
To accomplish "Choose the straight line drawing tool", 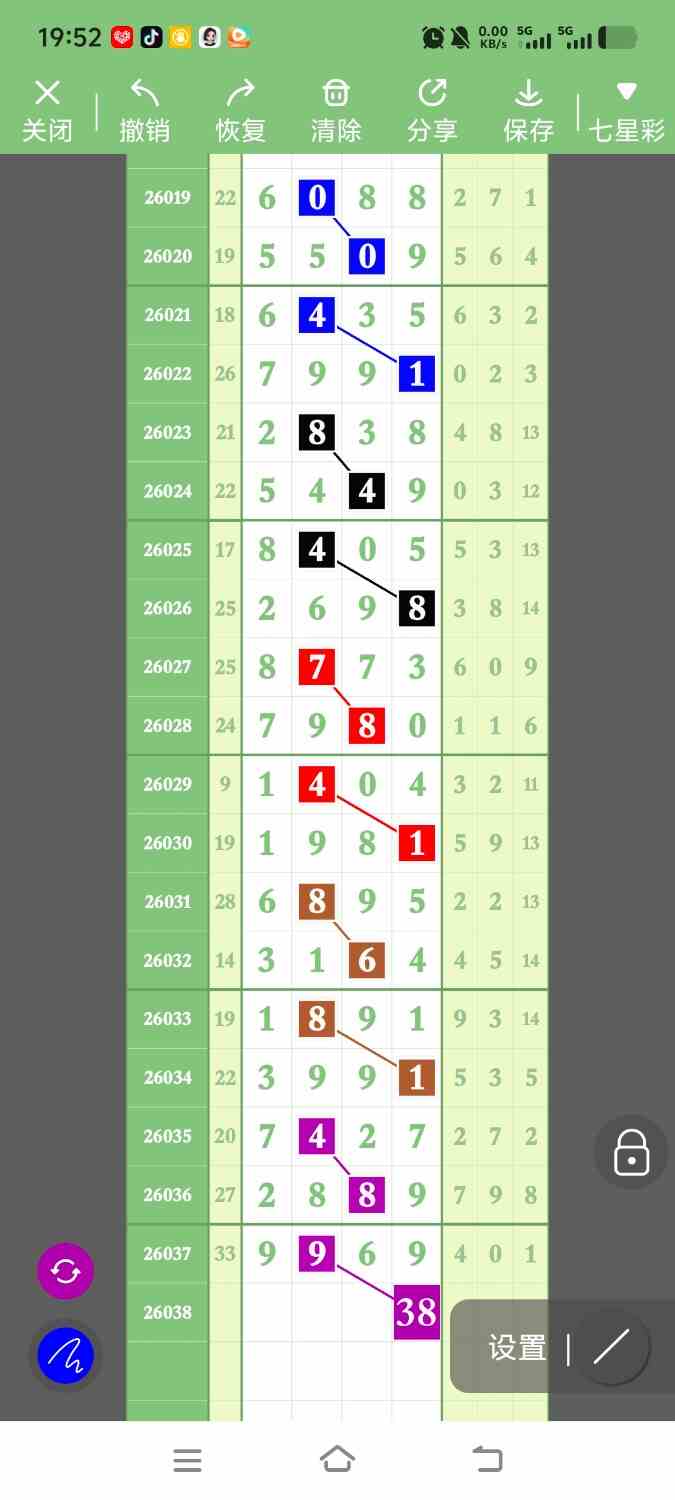I will (611, 1348).
